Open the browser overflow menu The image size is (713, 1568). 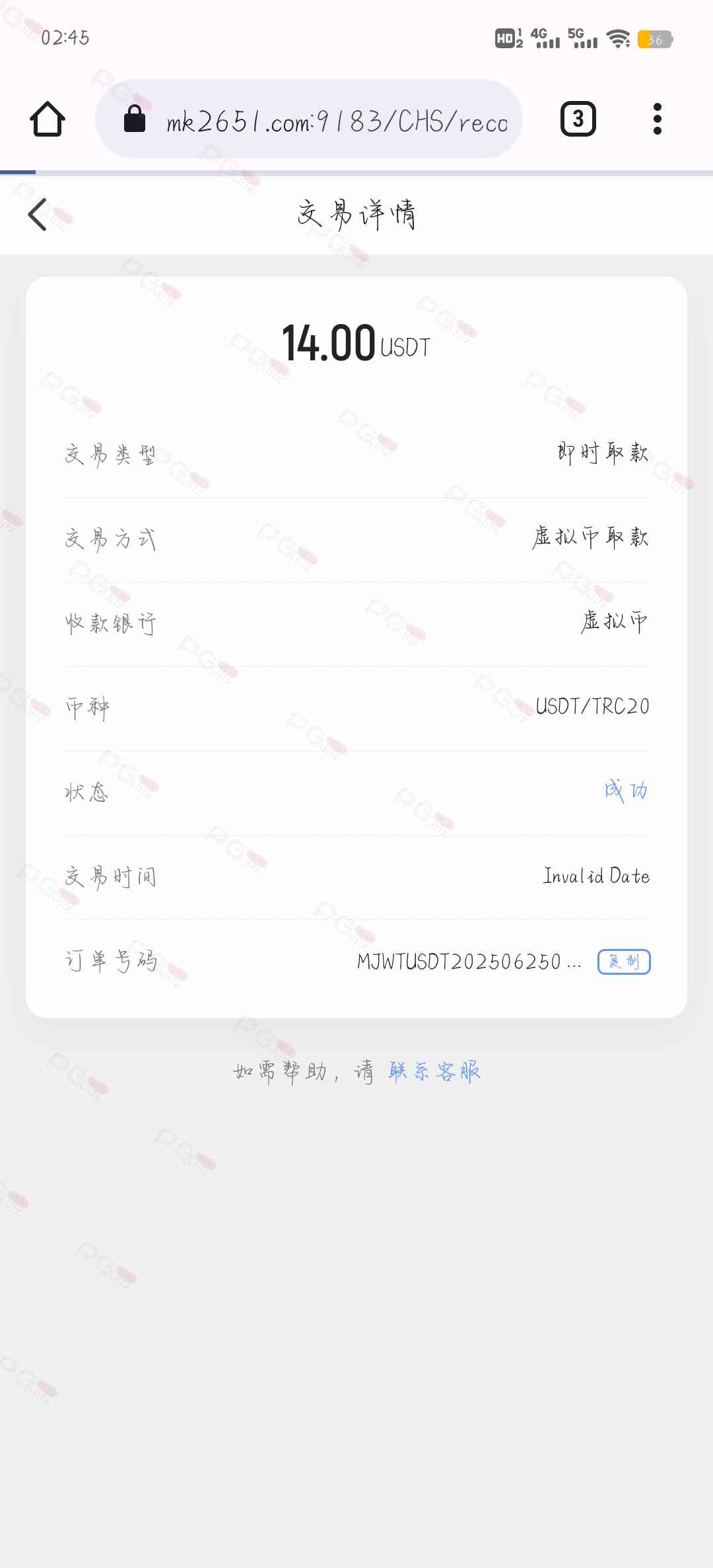(x=657, y=119)
